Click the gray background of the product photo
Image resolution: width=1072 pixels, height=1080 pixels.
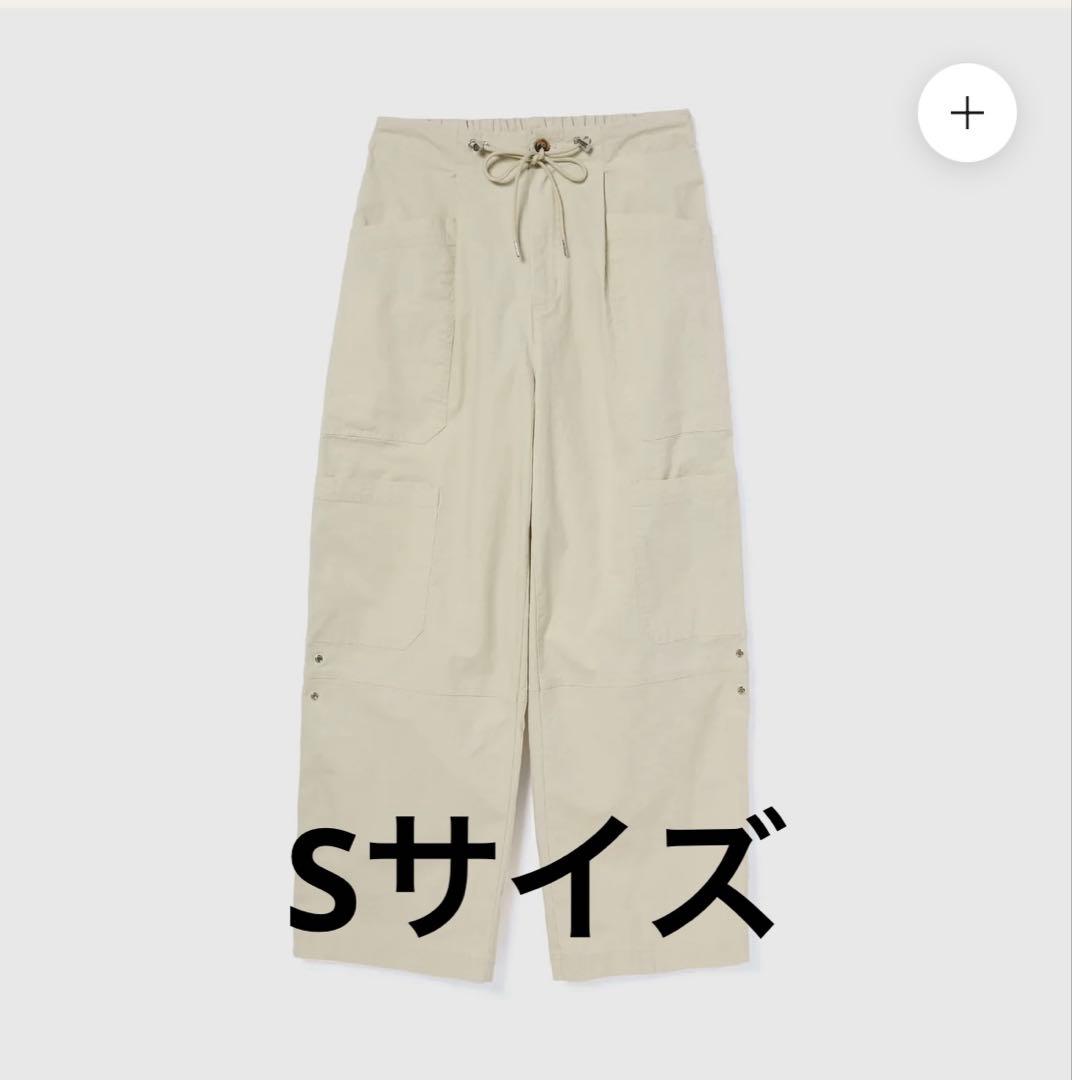(150, 400)
